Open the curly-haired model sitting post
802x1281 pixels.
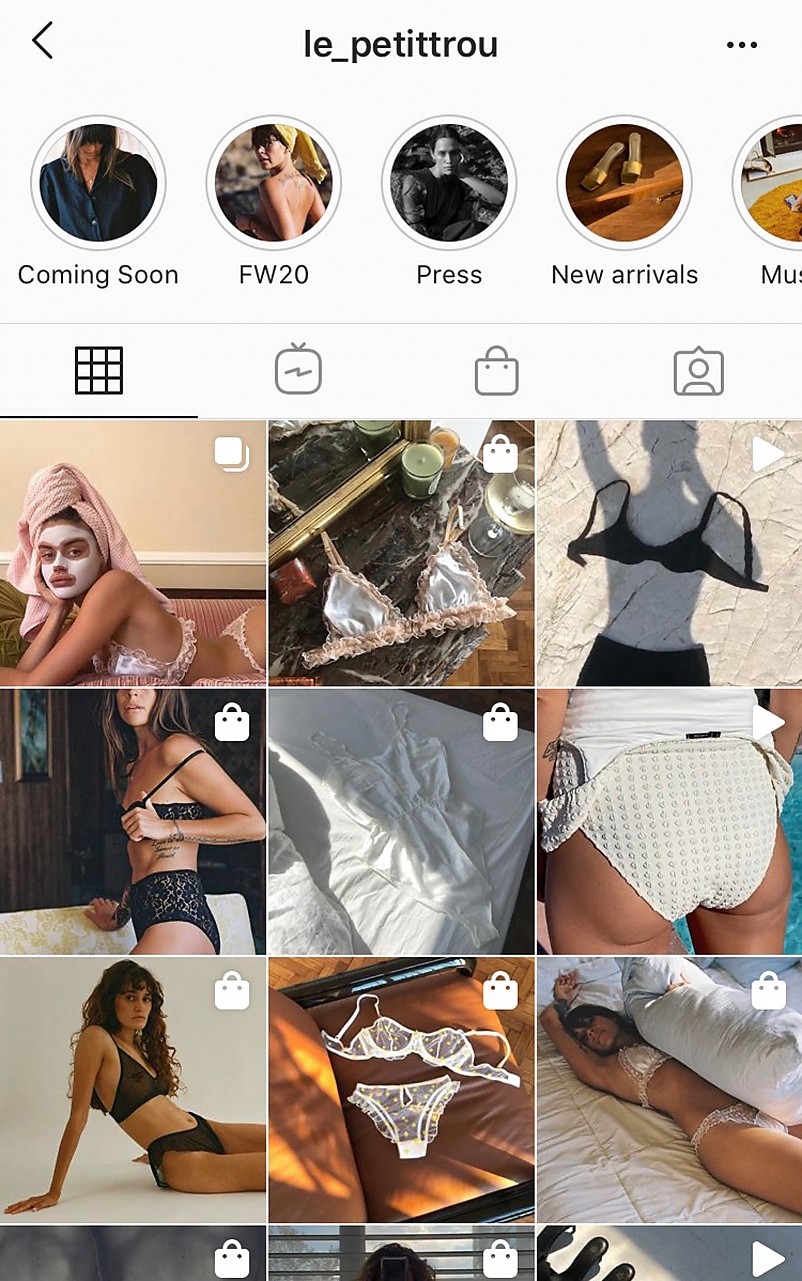pyautogui.click(x=133, y=1089)
